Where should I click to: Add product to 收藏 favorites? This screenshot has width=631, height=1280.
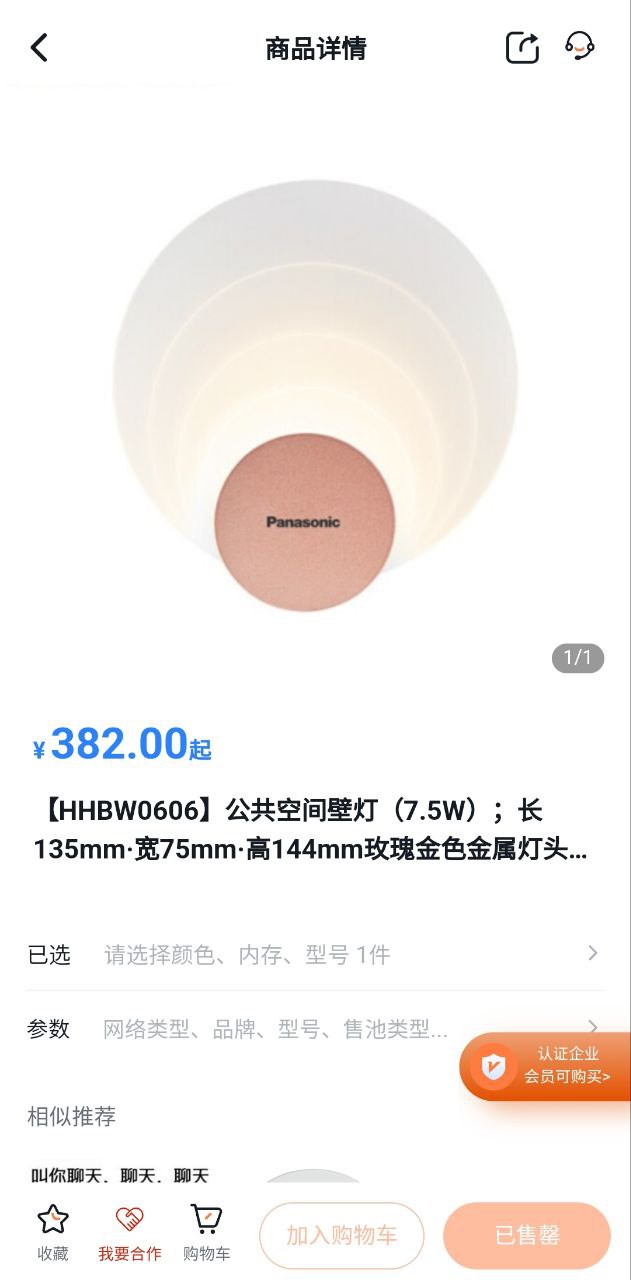[x=52, y=1232]
